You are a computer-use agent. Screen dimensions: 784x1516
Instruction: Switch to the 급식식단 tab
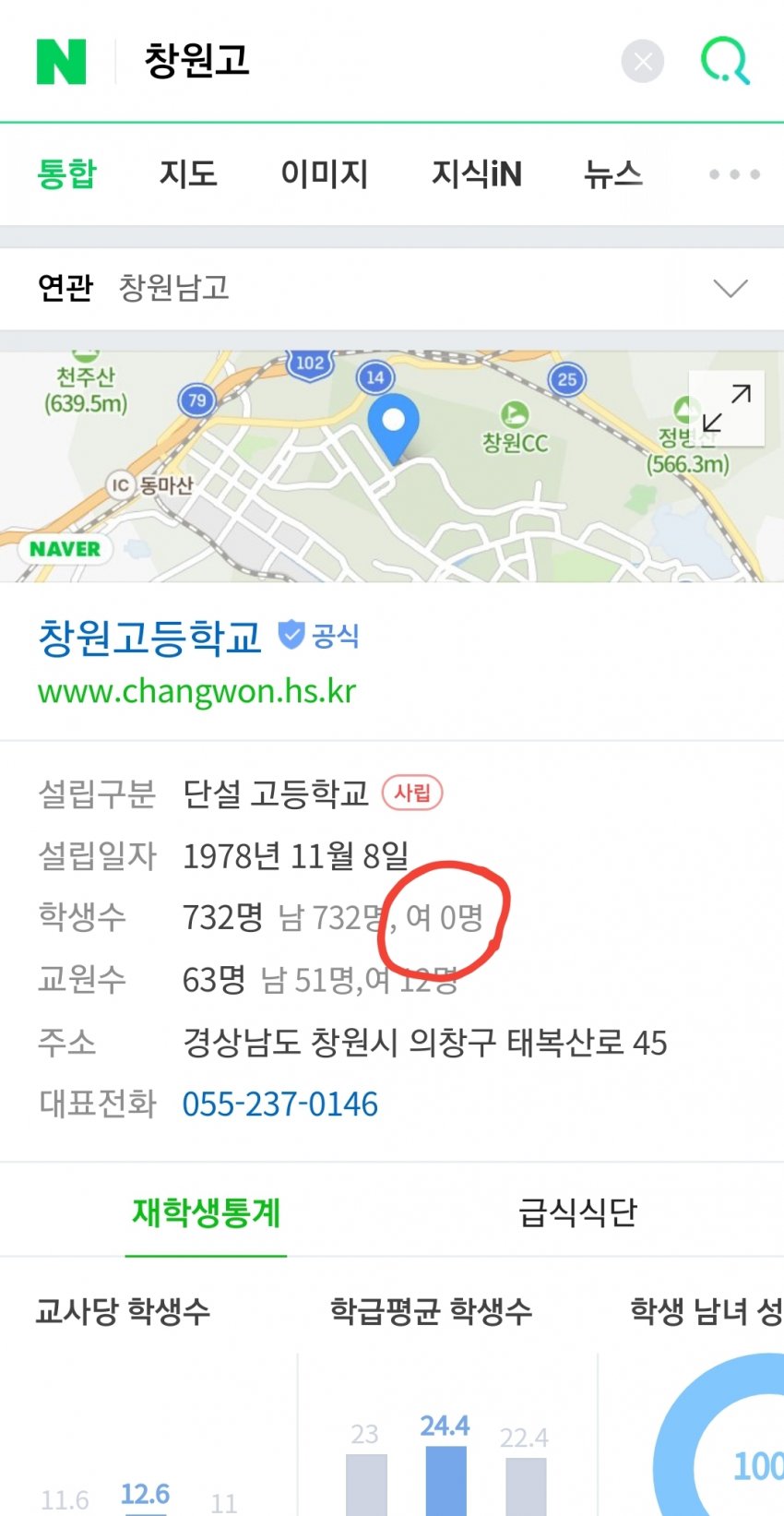click(577, 1212)
